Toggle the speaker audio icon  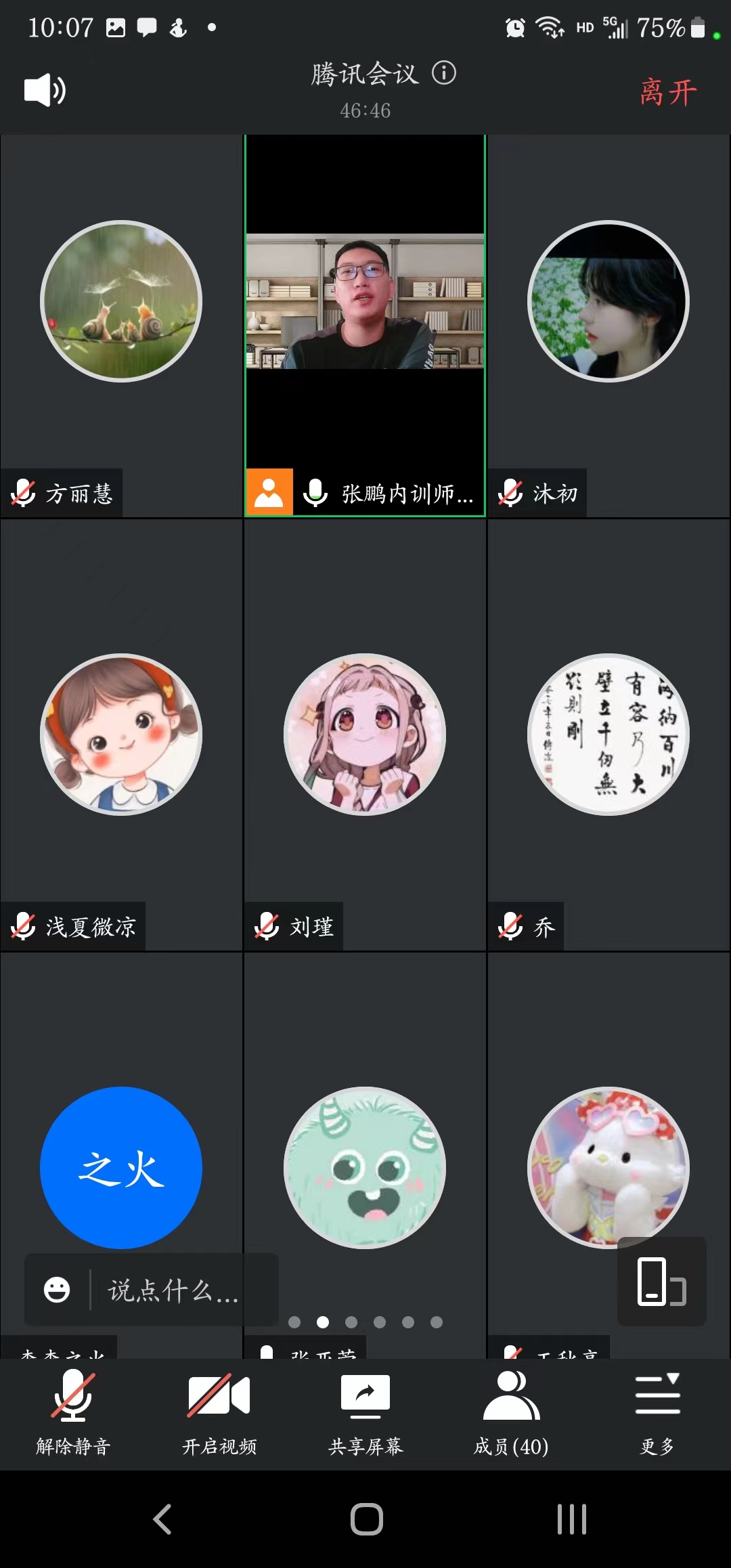point(45,91)
